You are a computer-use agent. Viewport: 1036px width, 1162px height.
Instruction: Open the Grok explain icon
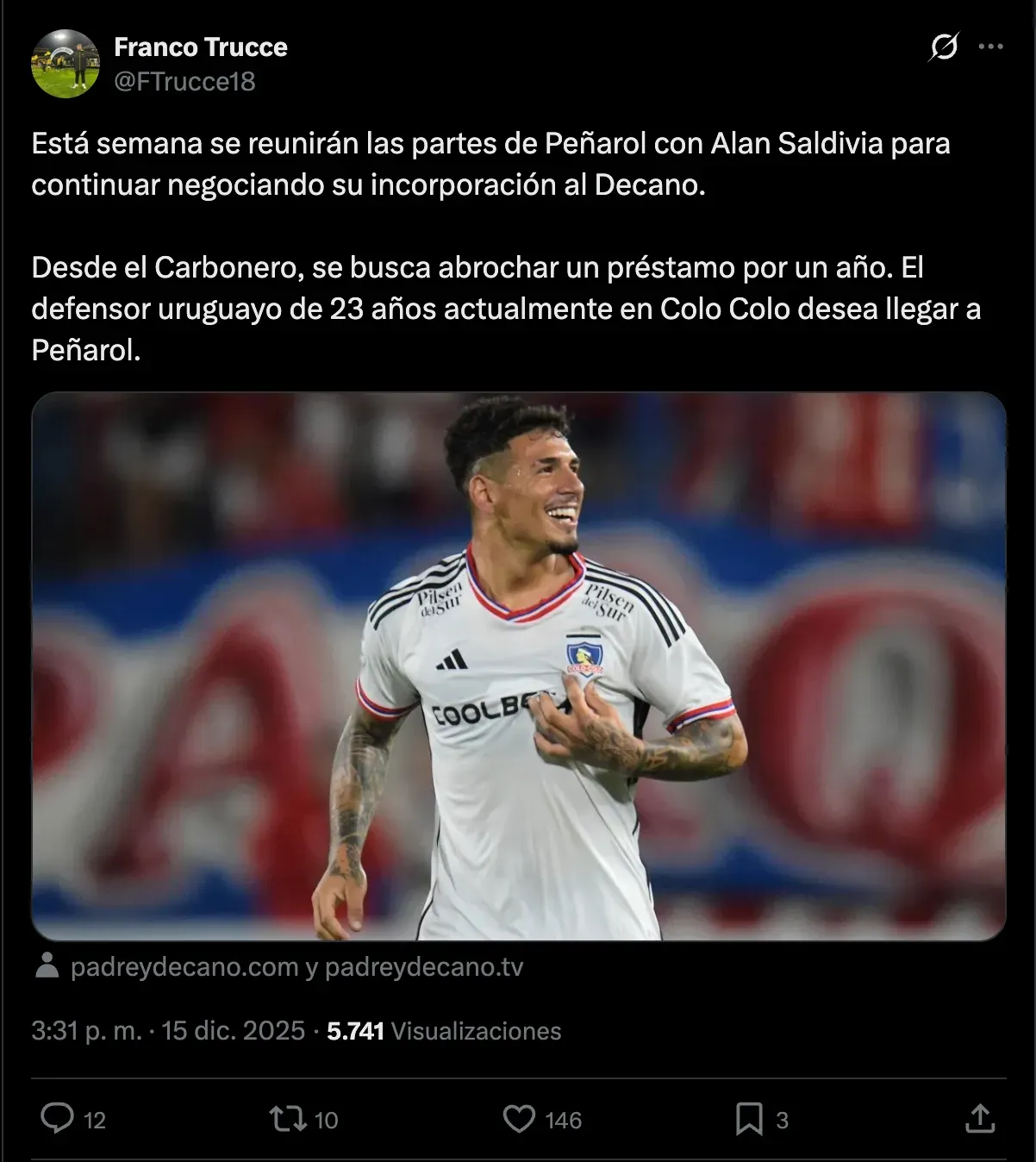tap(943, 47)
